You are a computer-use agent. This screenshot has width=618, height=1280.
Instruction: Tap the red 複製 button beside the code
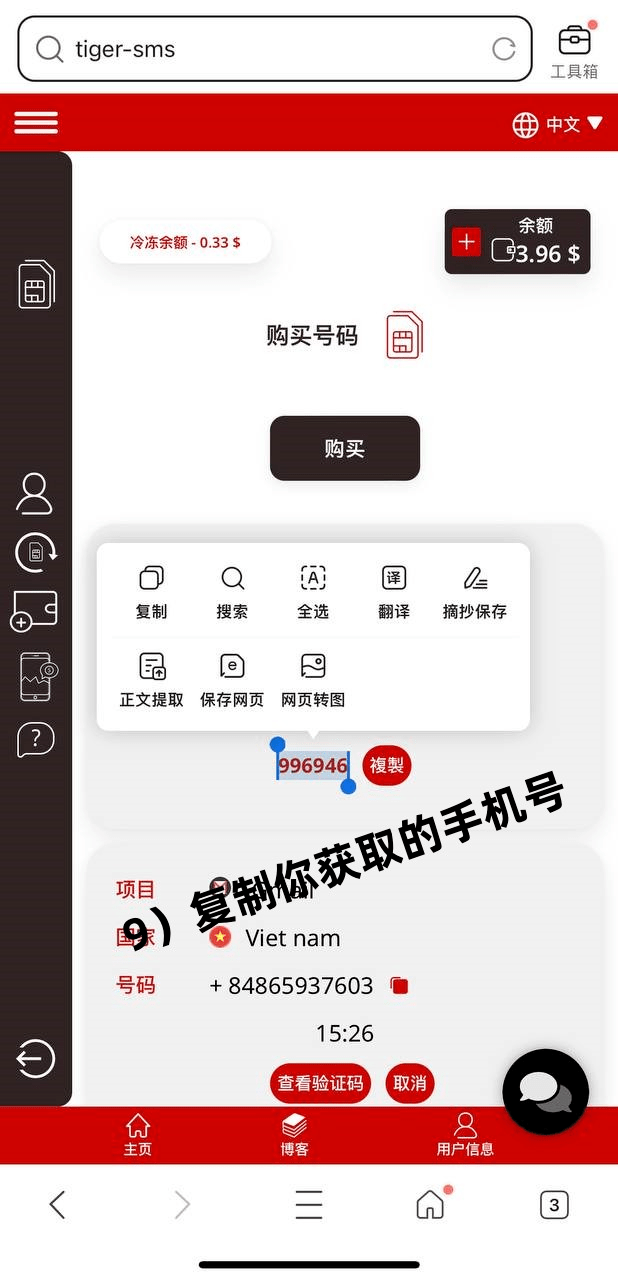(386, 766)
